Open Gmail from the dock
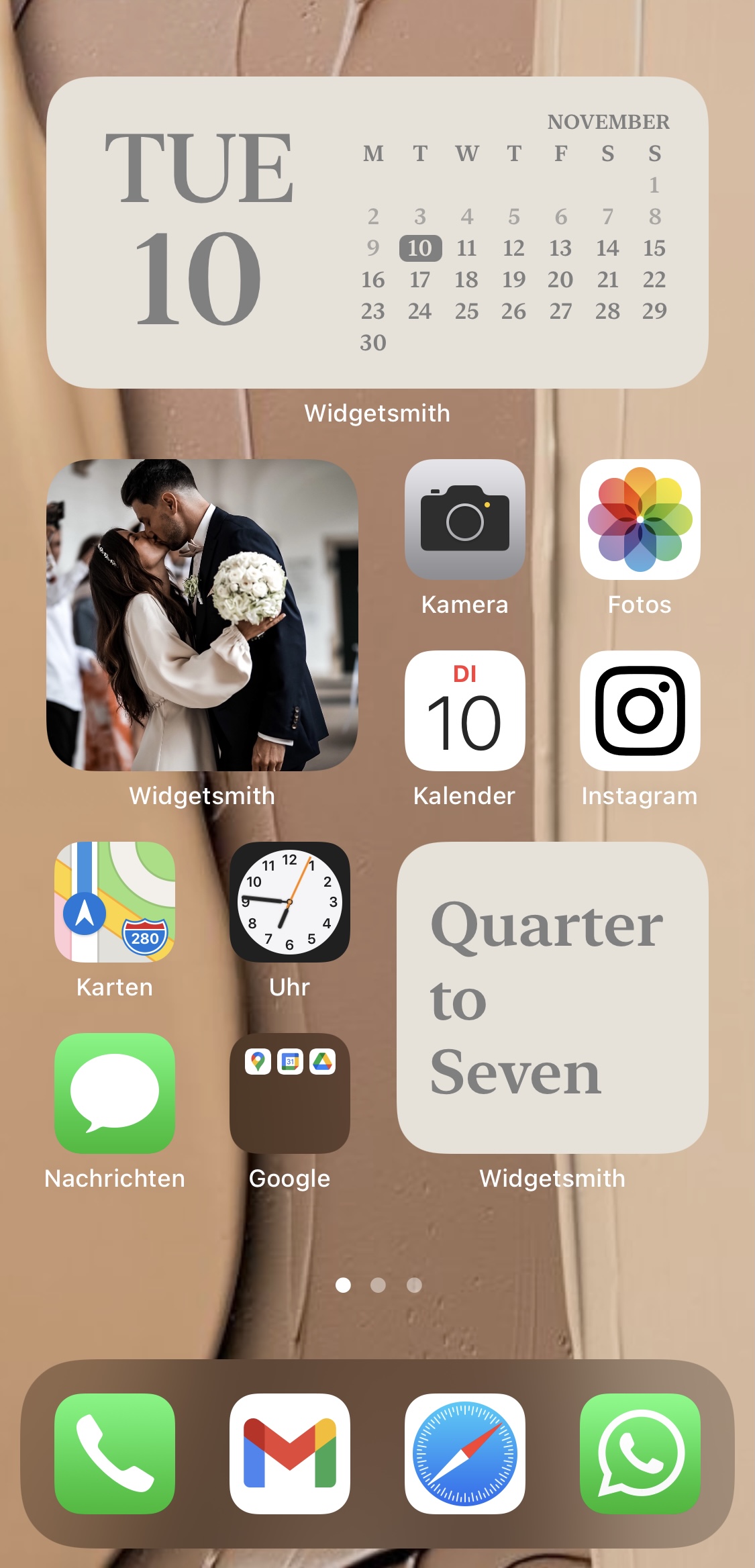 pyautogui.click(x=290, y=1453)
